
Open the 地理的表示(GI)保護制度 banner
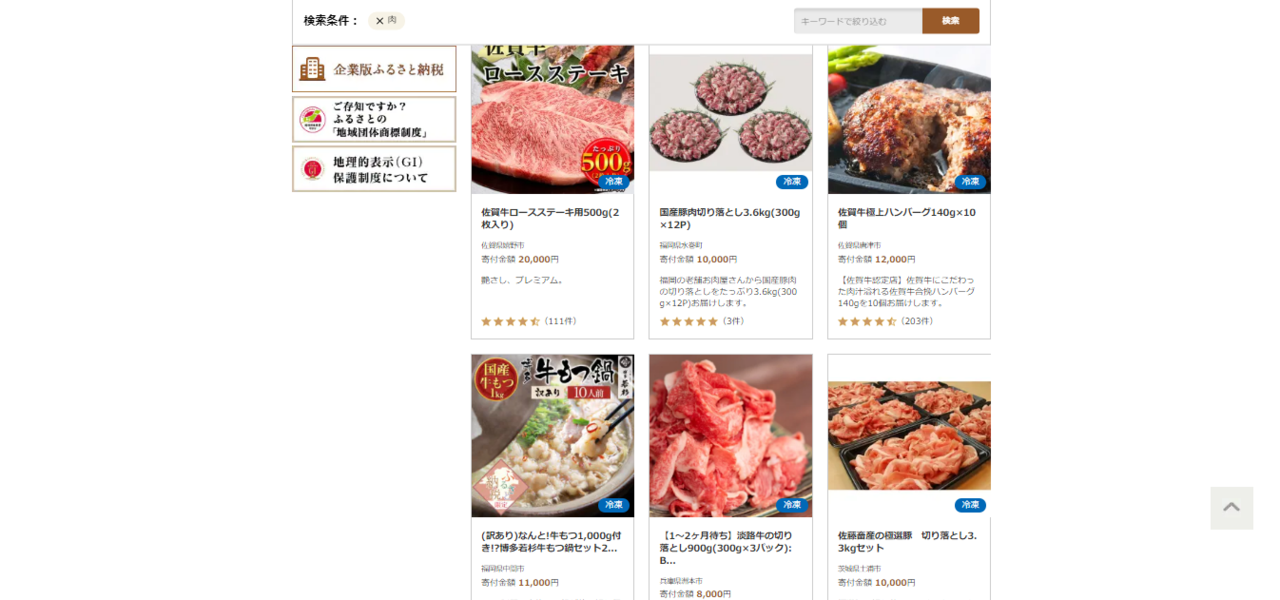pos(374,169)
